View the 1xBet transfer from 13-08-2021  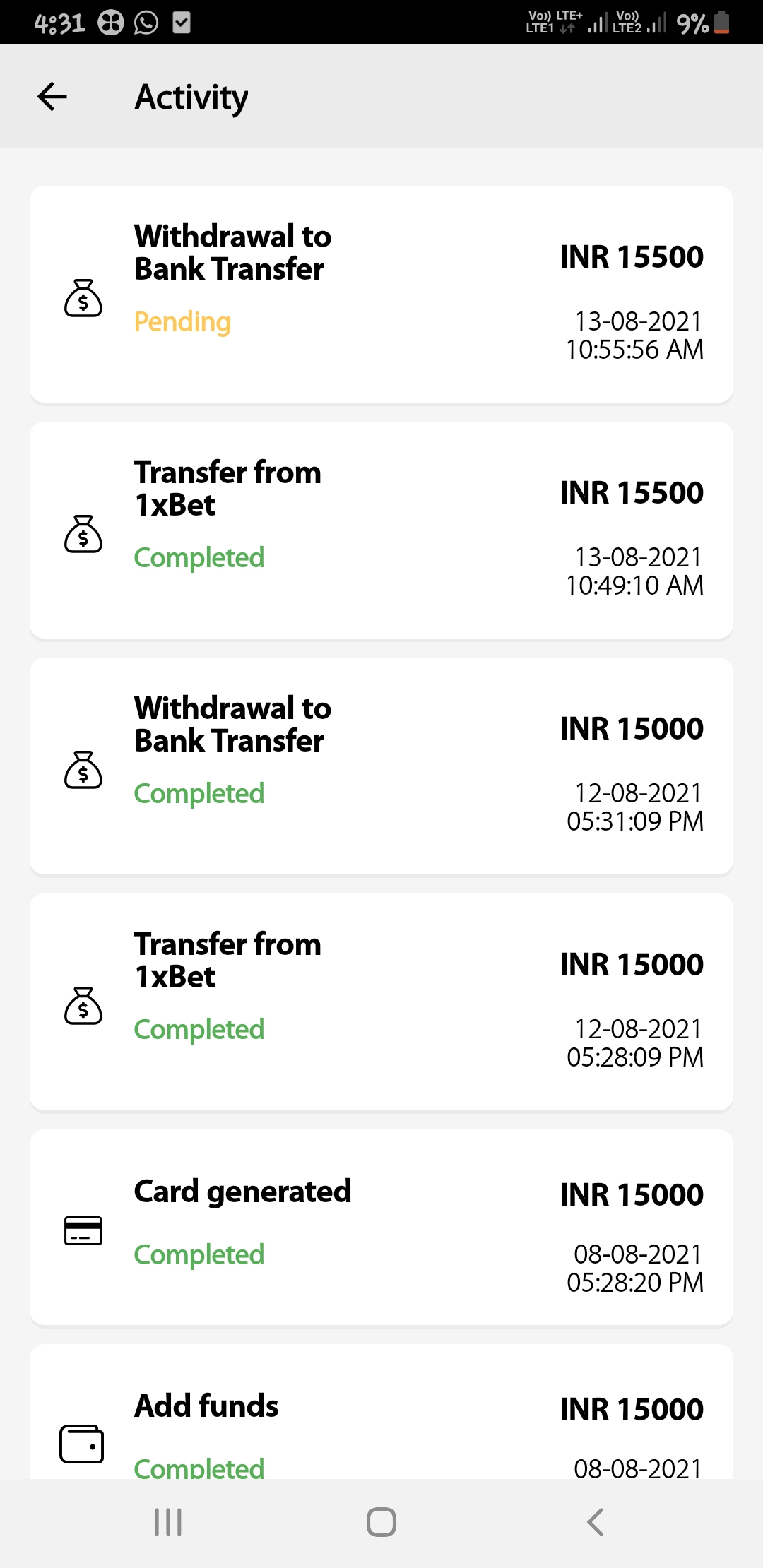click(381, 530)
